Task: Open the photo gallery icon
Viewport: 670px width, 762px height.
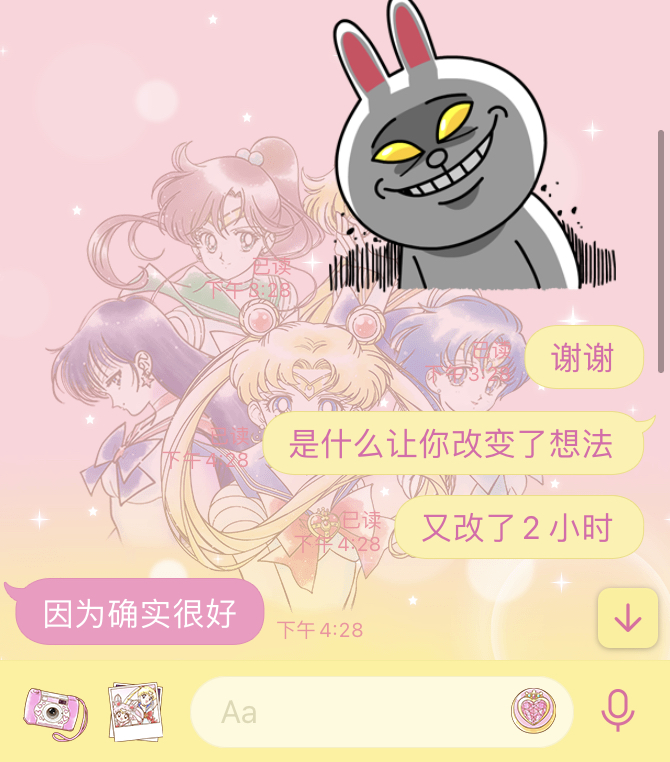Action: [x=136, y=712]
